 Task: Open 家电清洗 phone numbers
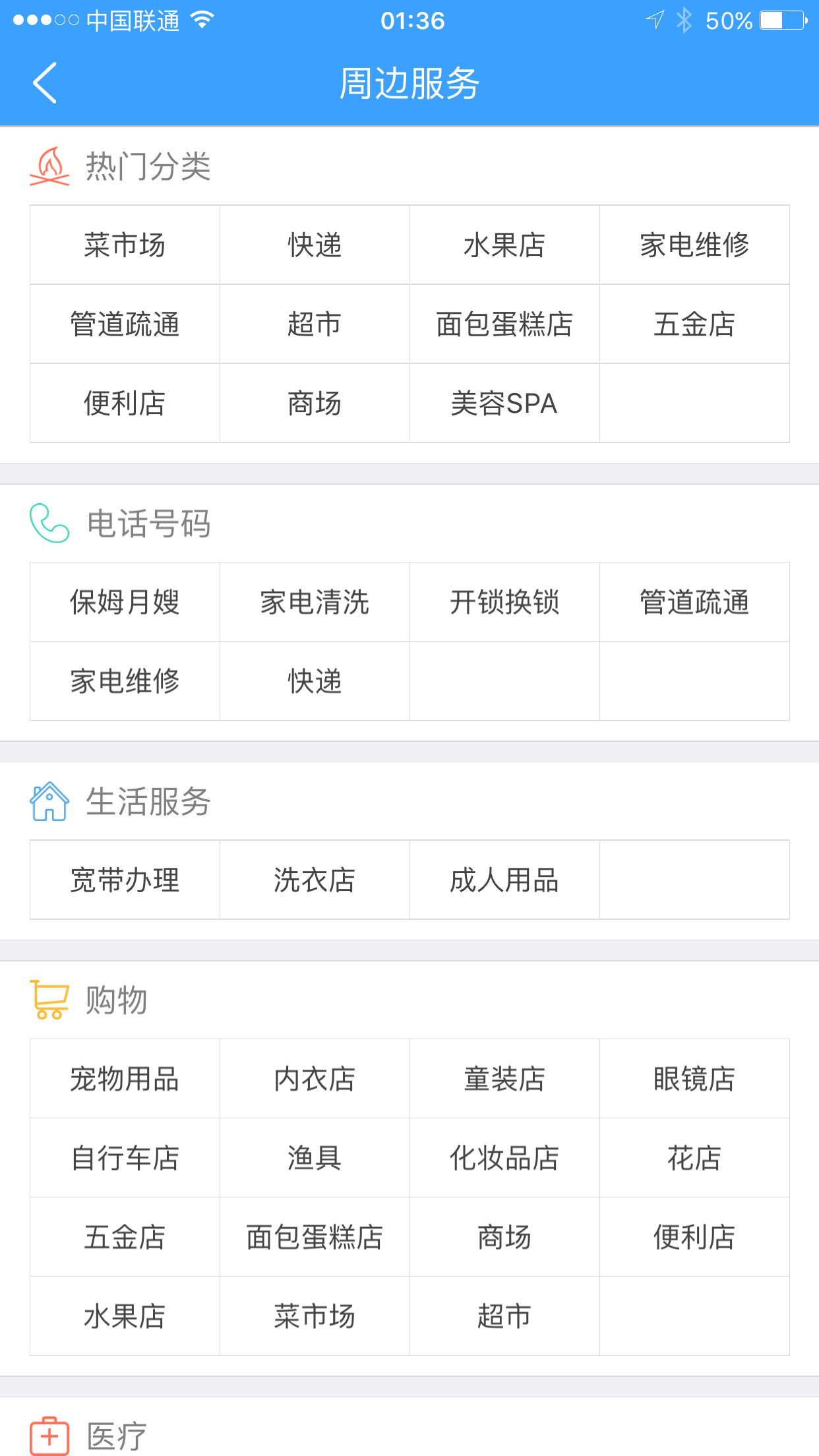[315, 602]
